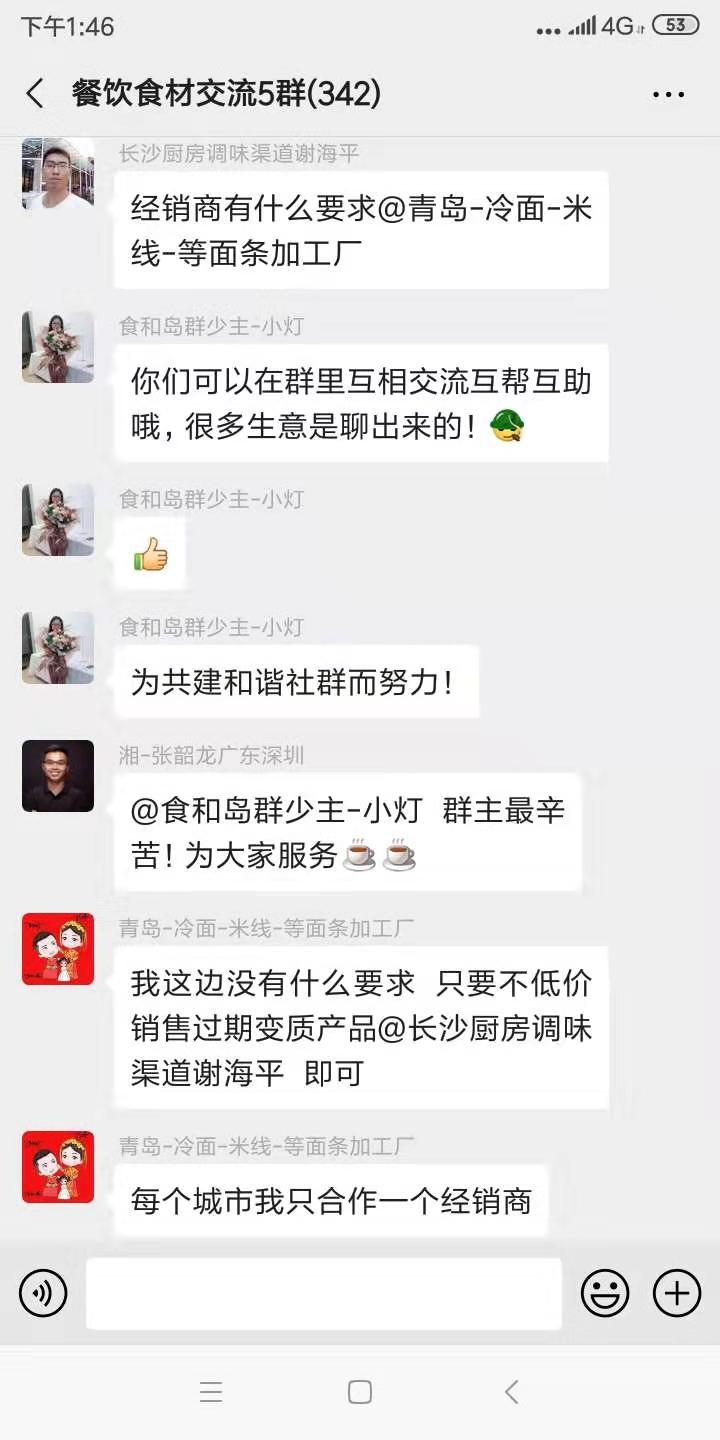Open 湘-张韶龙广东深圳's profile avatar

pyautogui.click(x=57, y=776)
